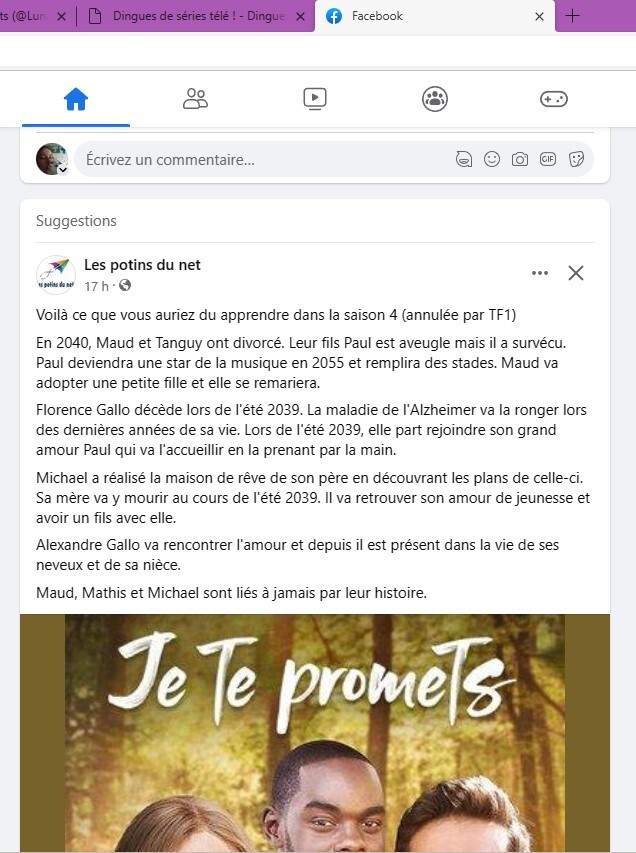Open post options for Les potins du net
Viewport: 636px width, 853px height.
(x=540, y=273)
